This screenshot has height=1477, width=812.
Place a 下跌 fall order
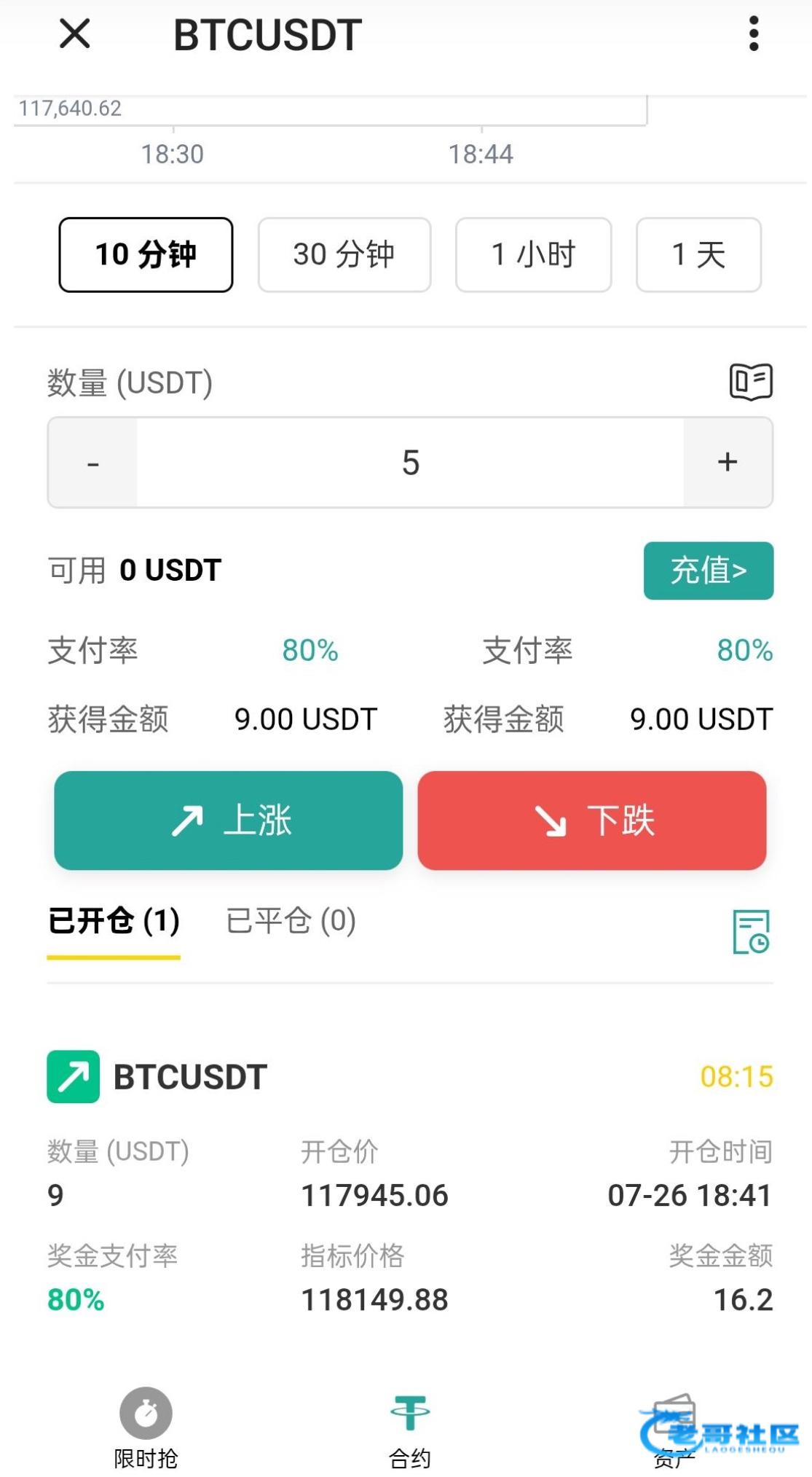[x=591, y=820]
